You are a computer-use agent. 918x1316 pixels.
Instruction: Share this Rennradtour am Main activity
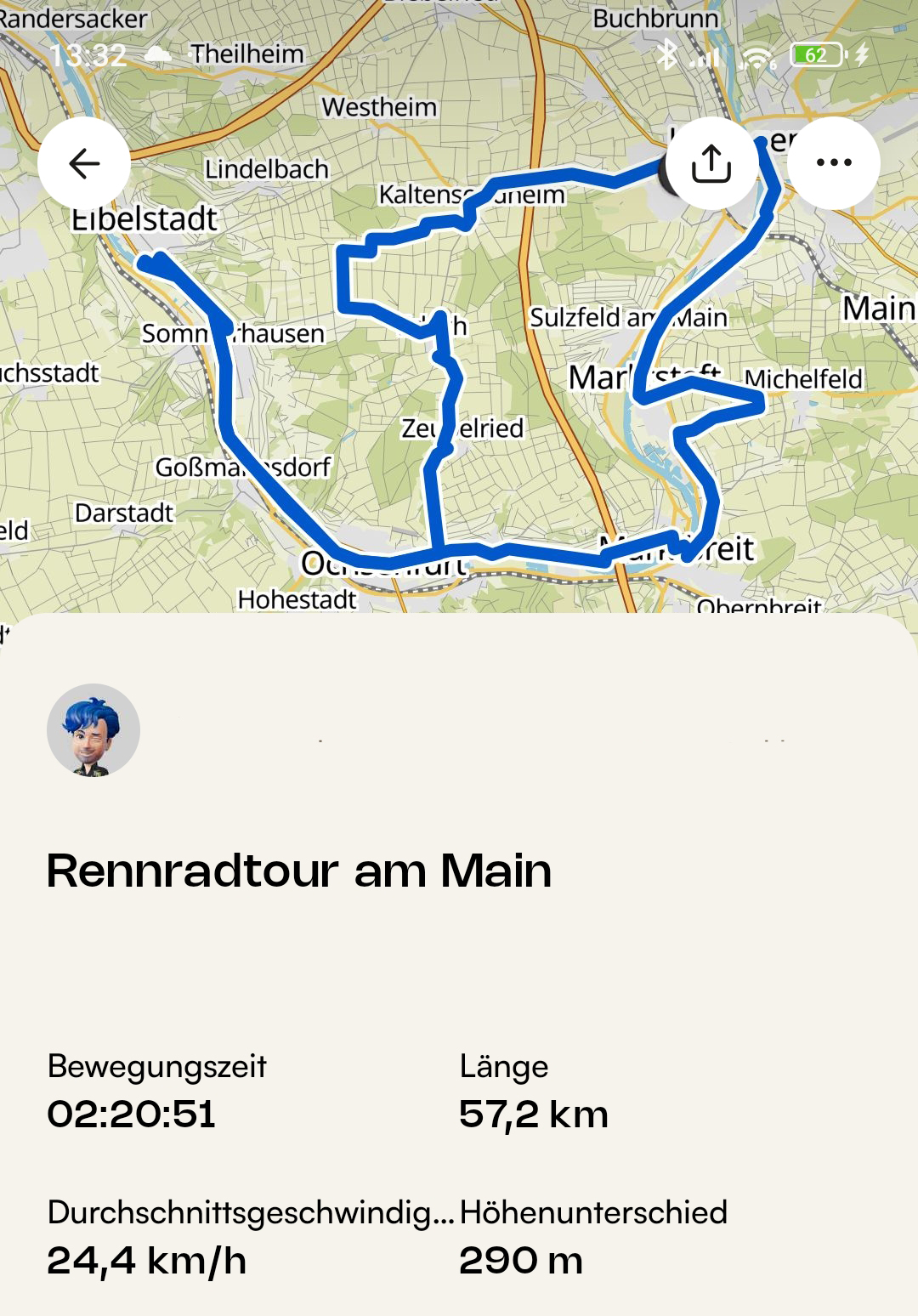[711, 163]
